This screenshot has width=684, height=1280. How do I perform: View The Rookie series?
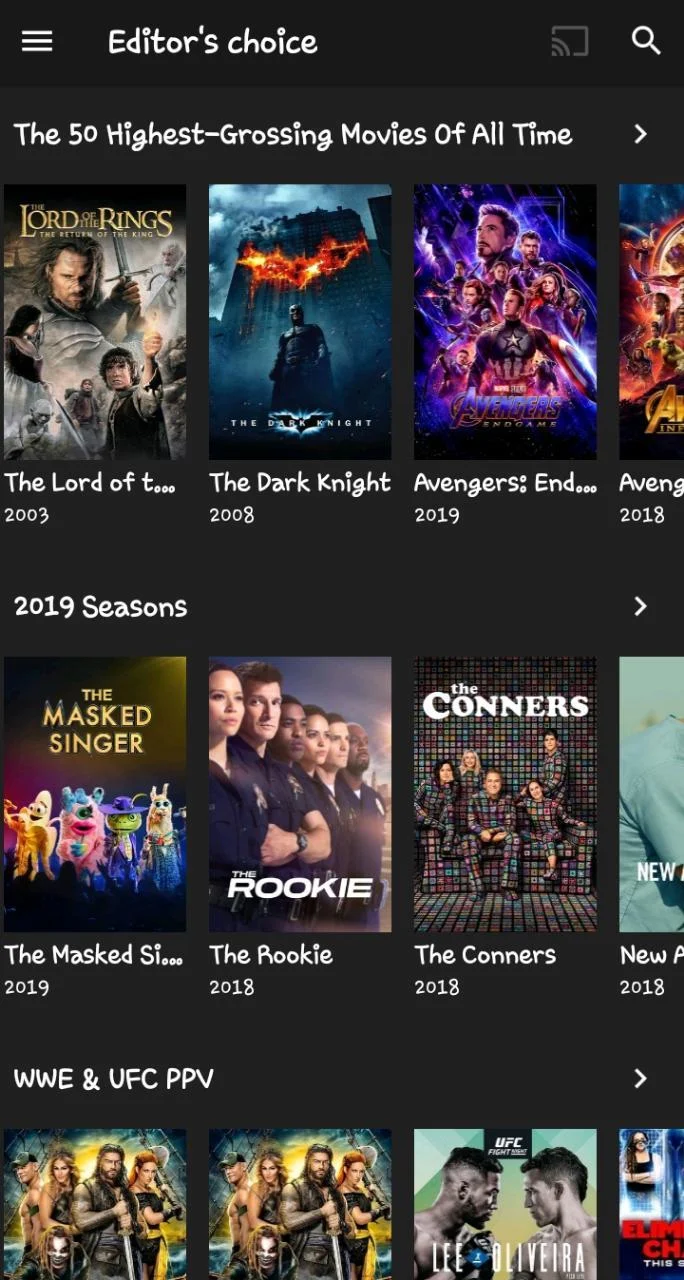(300, 794)
